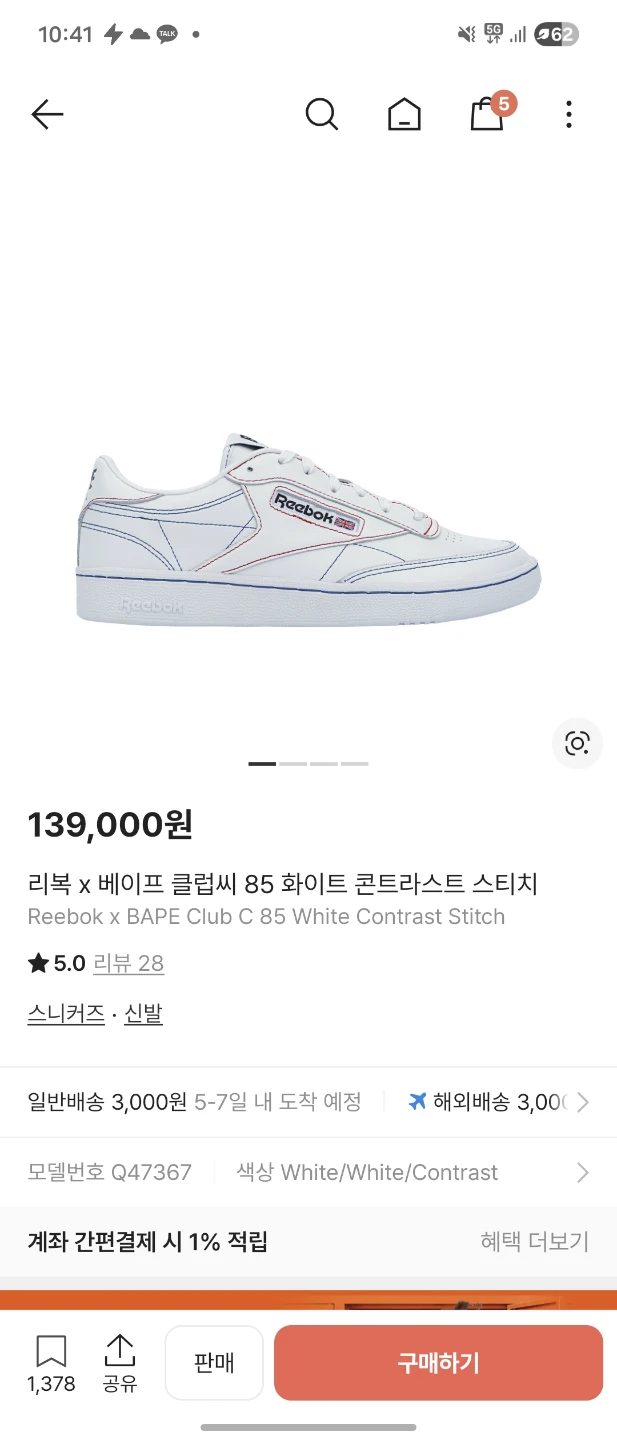
Task: Open the Reebok shoe product image
Action: click(308, 530)
